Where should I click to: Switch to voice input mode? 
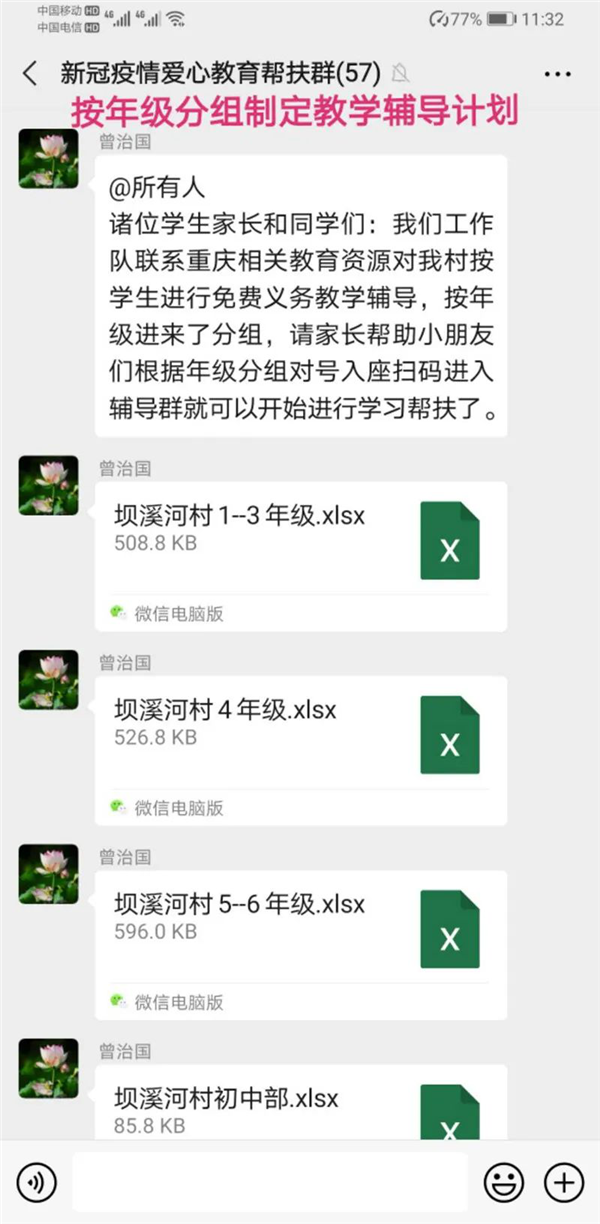37,1183
